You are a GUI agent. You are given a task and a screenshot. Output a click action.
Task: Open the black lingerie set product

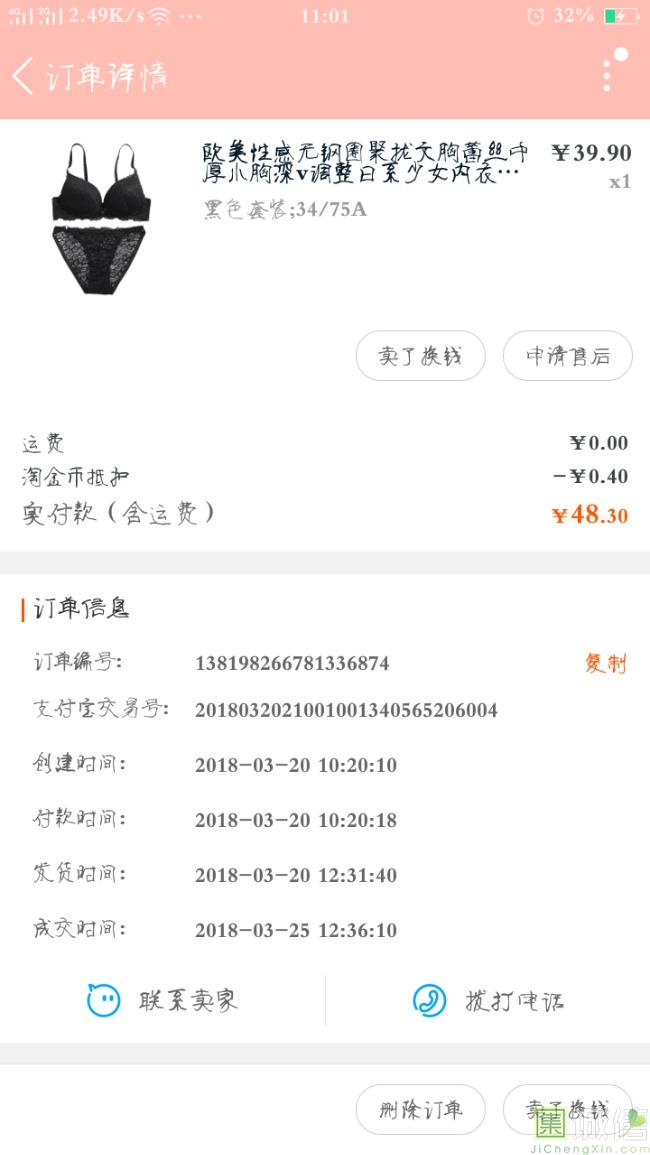[x=100, y=218]
